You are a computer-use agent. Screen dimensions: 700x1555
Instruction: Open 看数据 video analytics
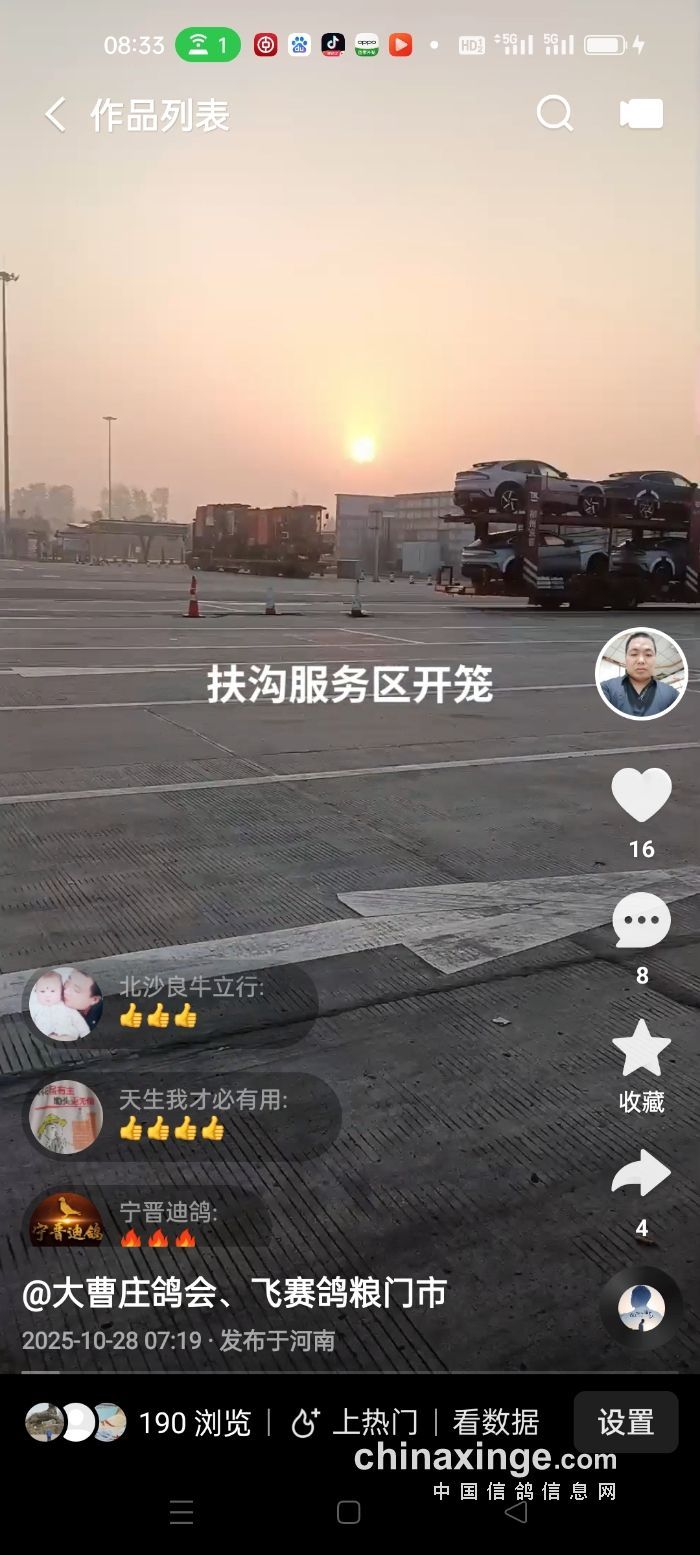[x=495, y=1422]
